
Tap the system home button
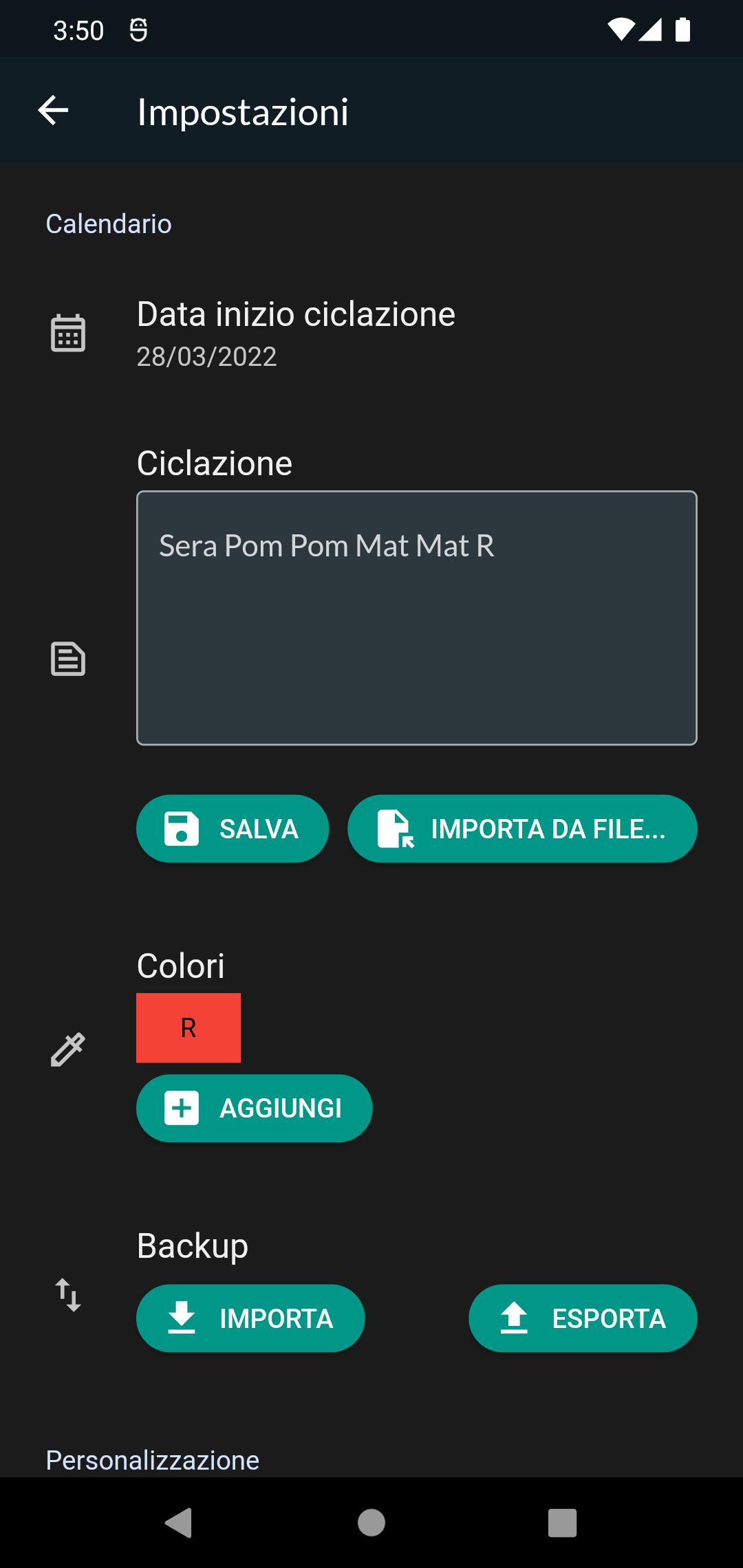point(371,1523)
